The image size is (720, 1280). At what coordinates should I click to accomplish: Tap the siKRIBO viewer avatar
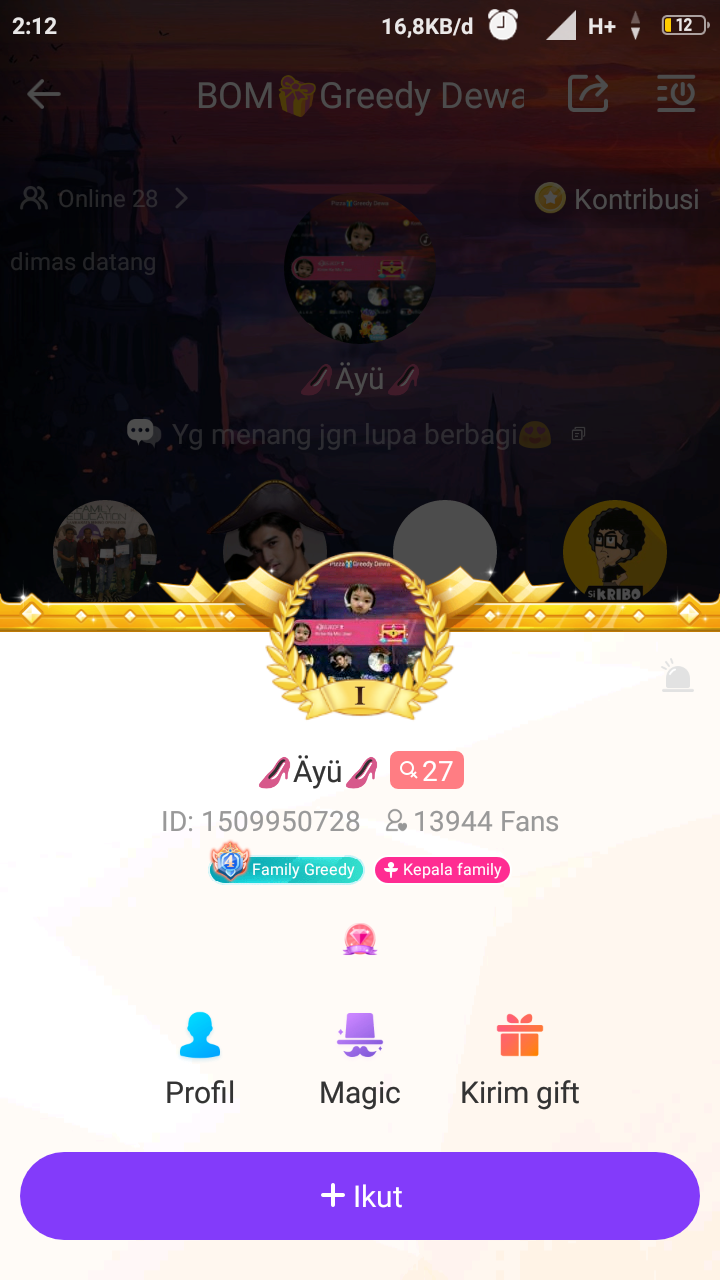(x=616, y=552)
